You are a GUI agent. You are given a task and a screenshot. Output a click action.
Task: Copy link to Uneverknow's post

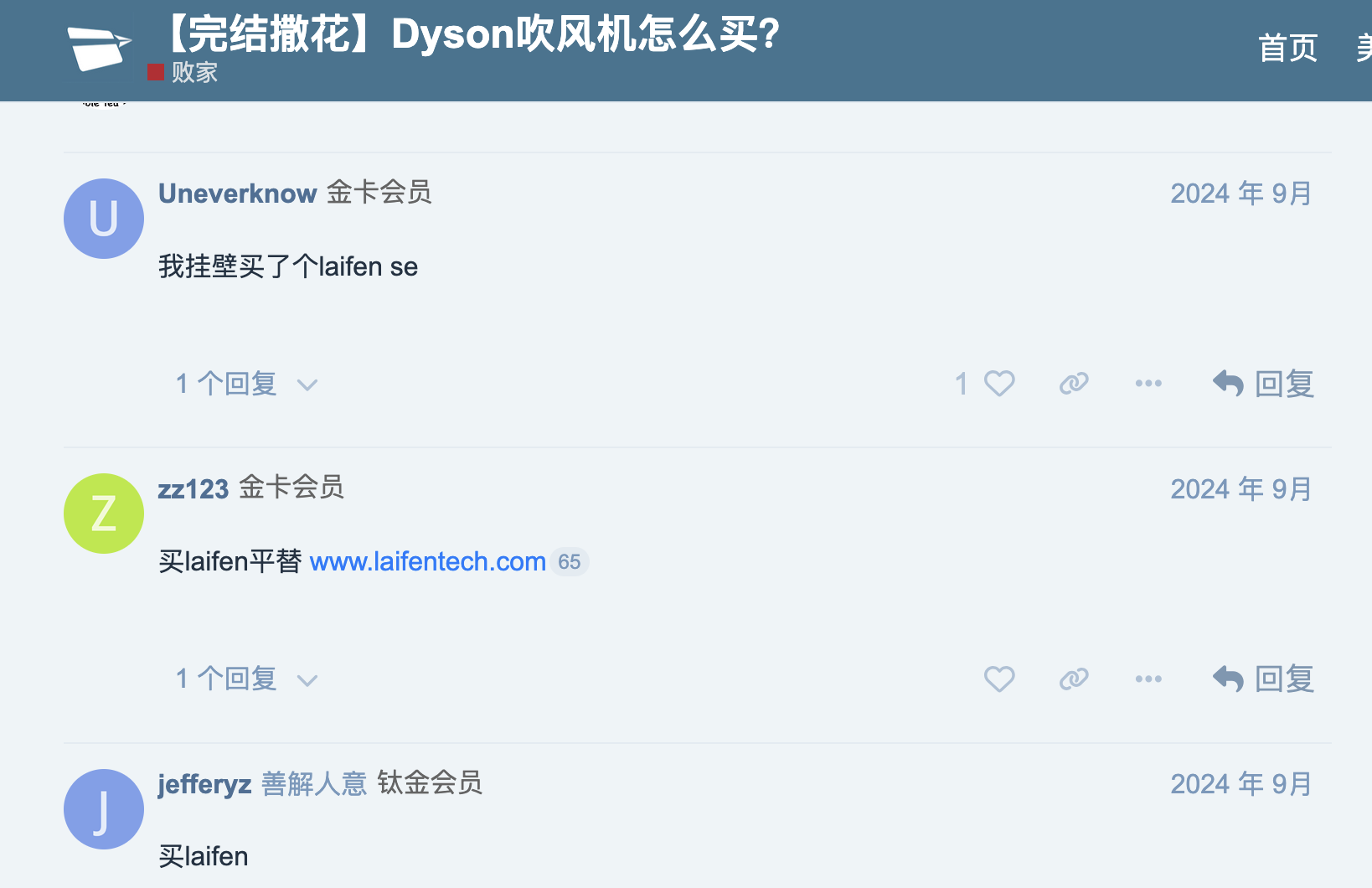click(x=1073, y=384)
